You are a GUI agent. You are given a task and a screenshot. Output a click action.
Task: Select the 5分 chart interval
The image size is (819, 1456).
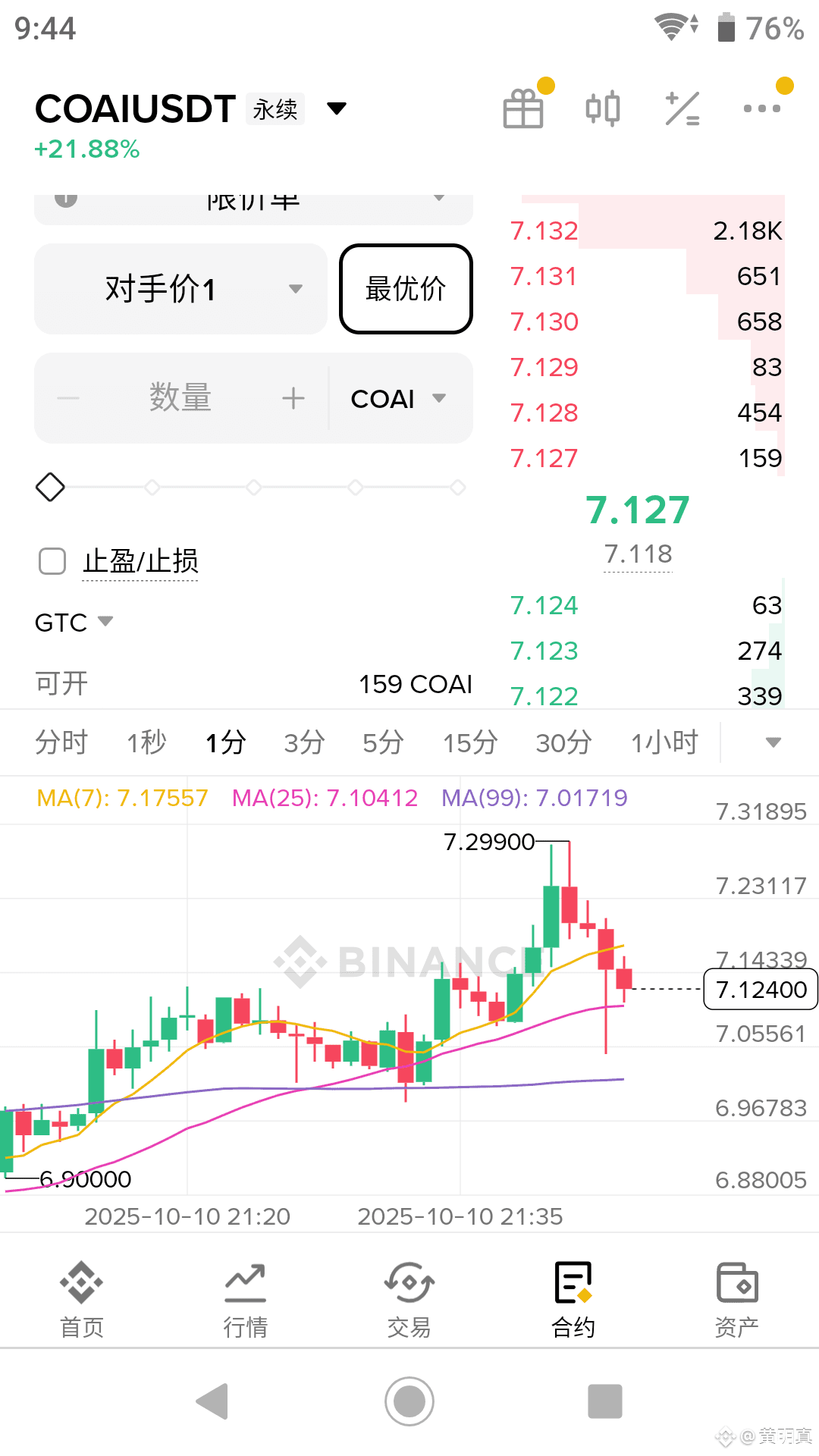click(383, 742)
